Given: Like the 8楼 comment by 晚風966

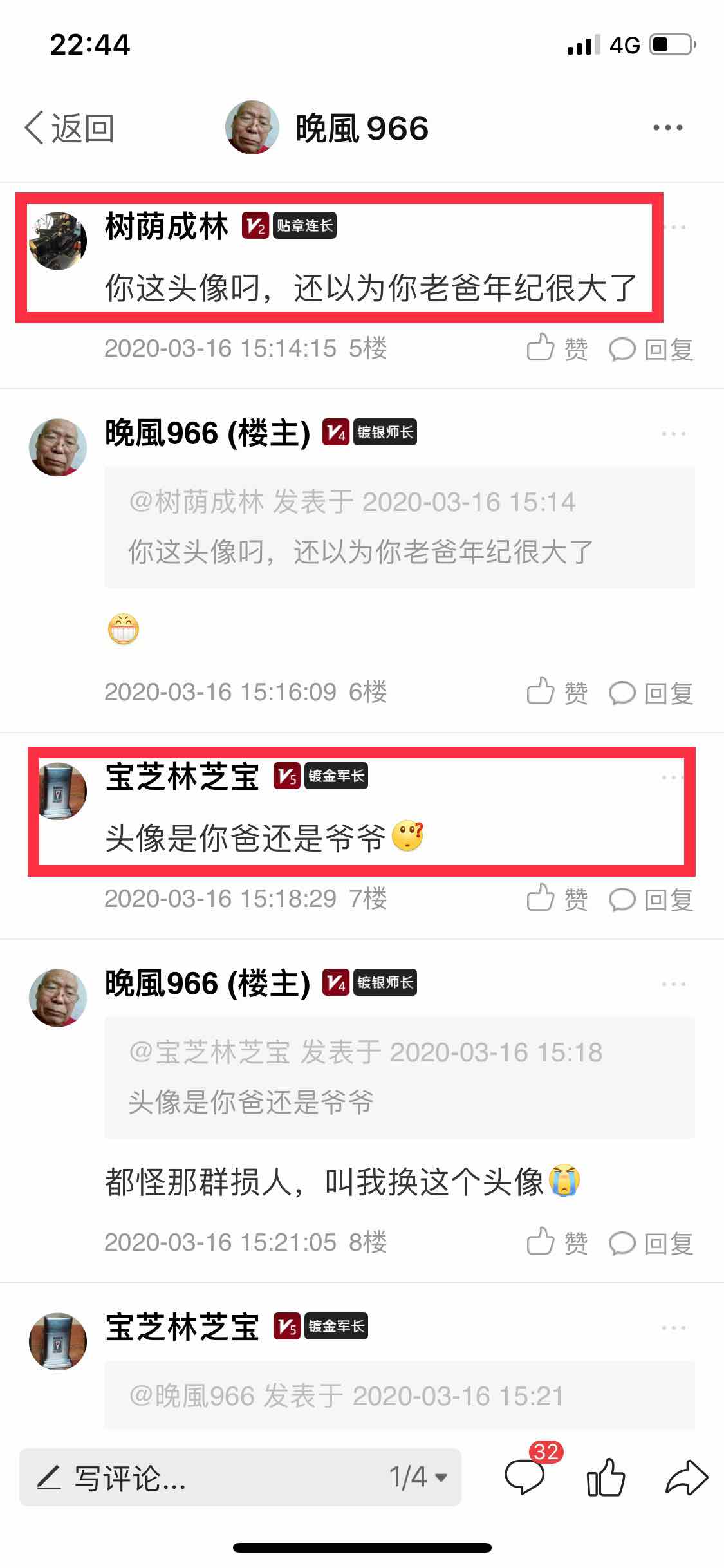Looking at the screenshot, I should coord(557,1243).
